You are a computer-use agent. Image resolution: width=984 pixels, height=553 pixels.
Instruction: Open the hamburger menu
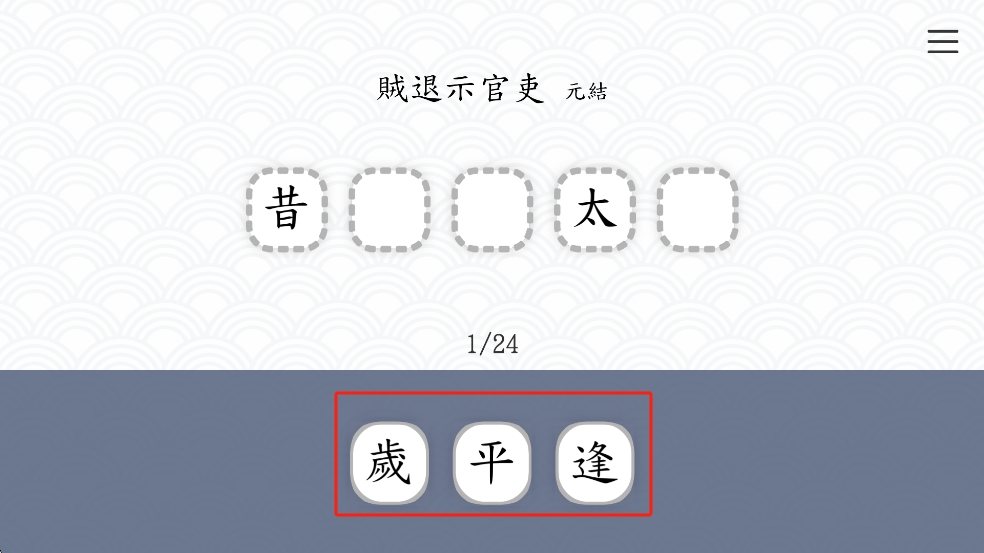942,41
